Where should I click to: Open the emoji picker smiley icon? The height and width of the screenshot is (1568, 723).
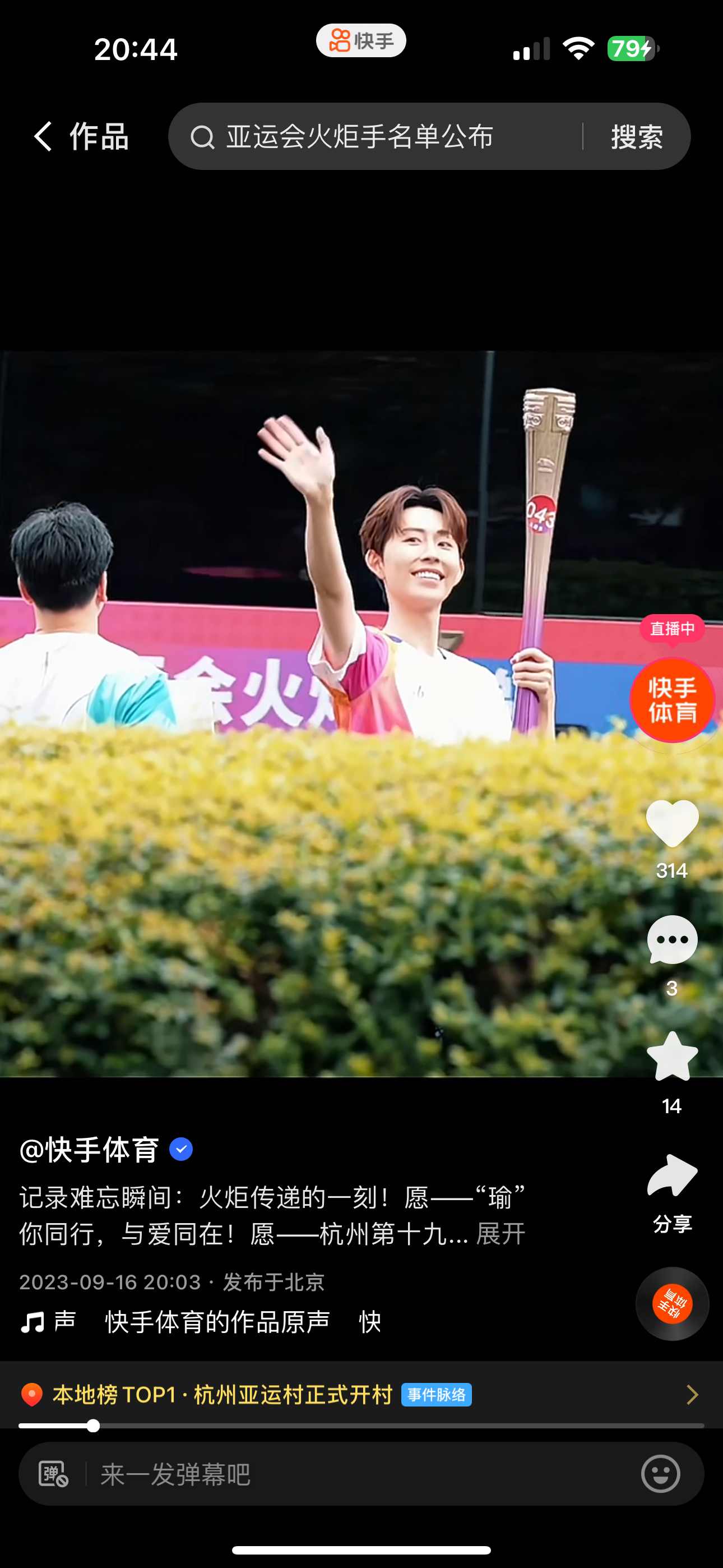(x=660, y=1474)
